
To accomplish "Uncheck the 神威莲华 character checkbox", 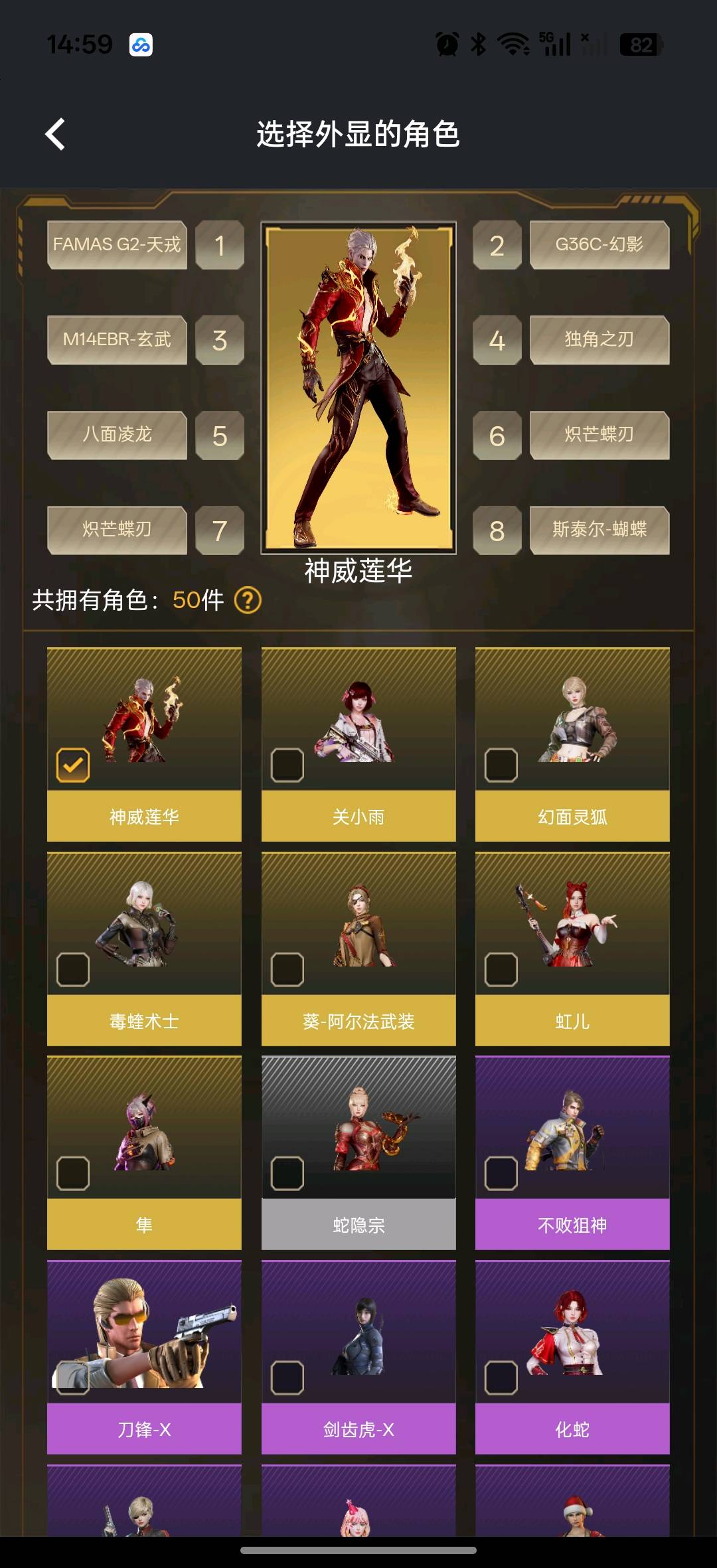I will 73,765.
